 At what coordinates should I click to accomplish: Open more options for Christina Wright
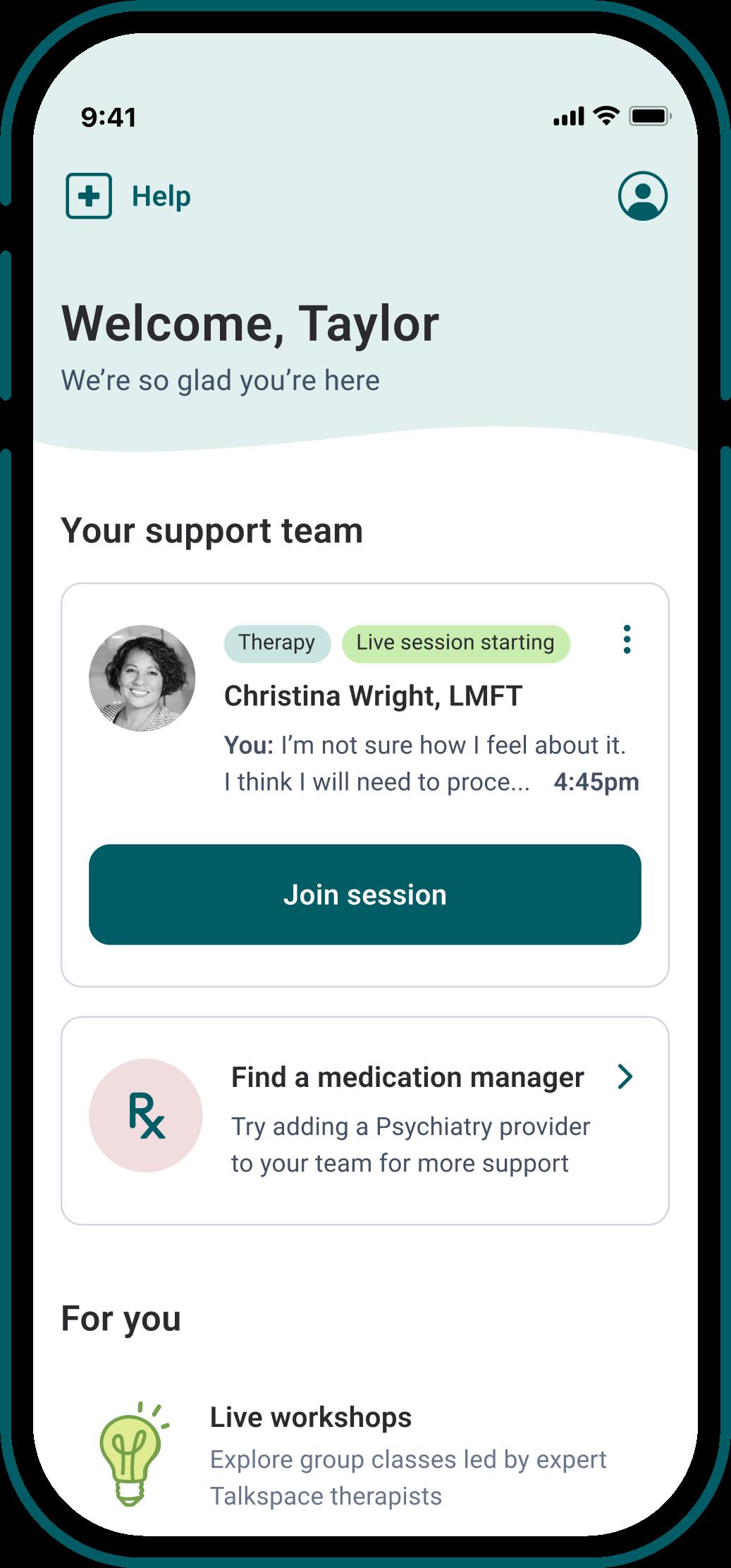point(627,640)
